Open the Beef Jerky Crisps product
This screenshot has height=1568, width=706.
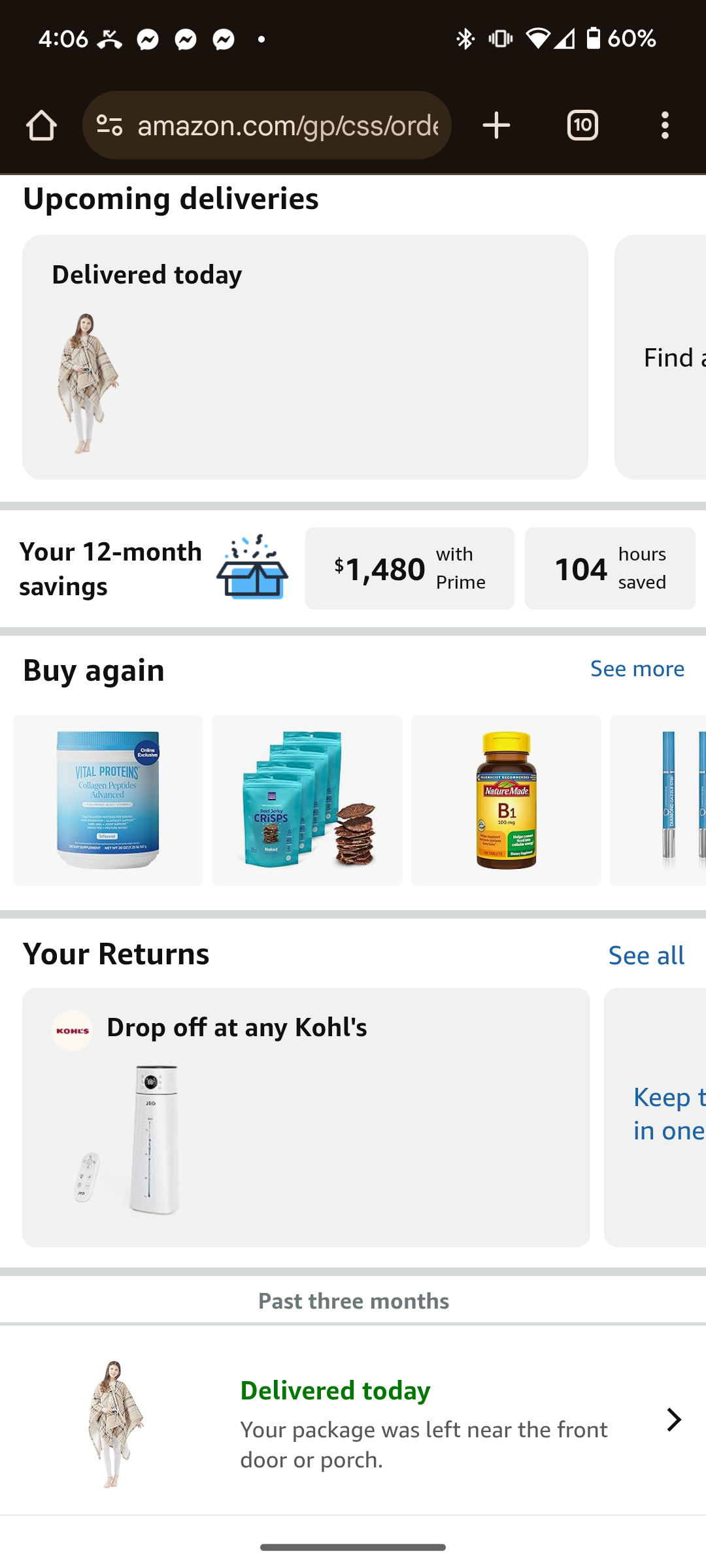307,800
